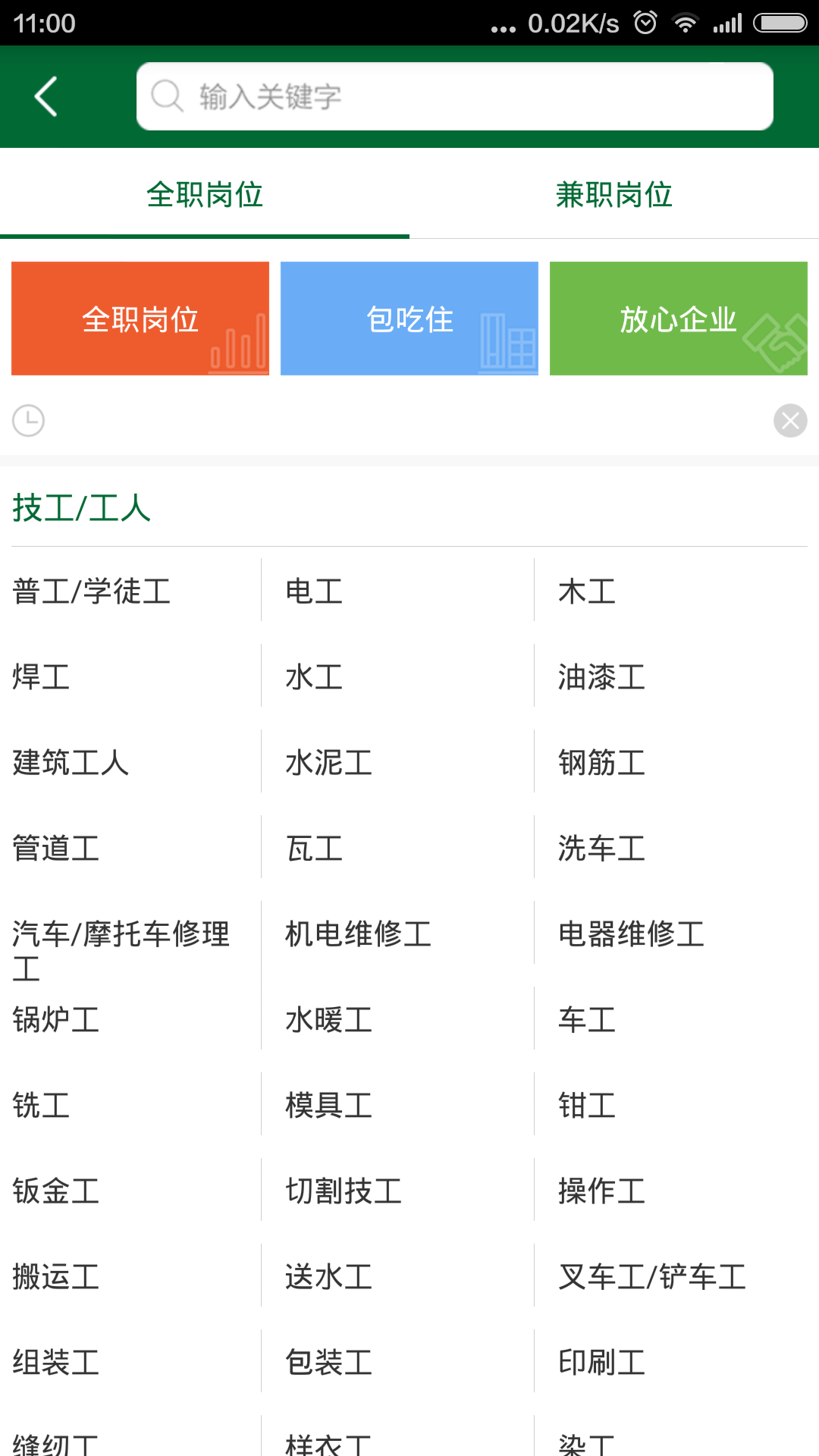Select 建筑工人 category
The image size is (819, 1456).
pyautogui.click(x=71, y=762)
